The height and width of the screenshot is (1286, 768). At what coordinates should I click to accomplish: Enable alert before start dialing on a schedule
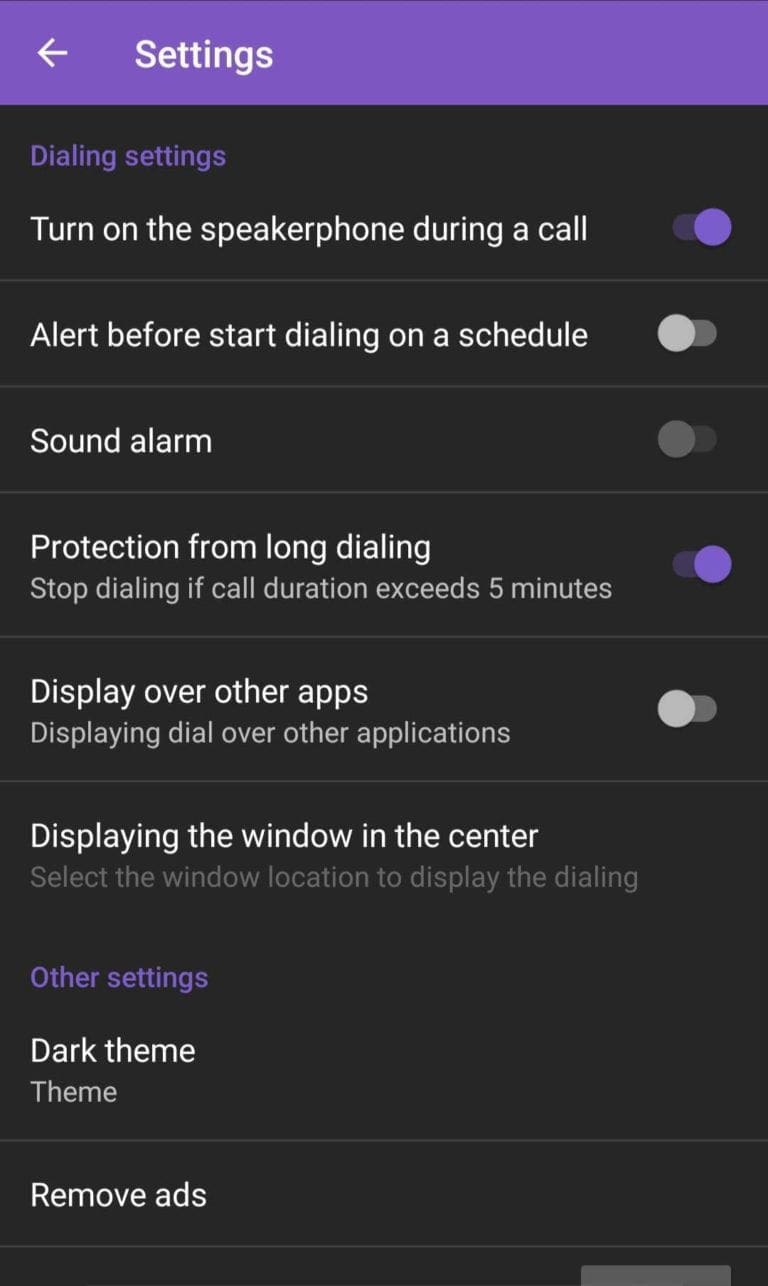tap(689, 333)
